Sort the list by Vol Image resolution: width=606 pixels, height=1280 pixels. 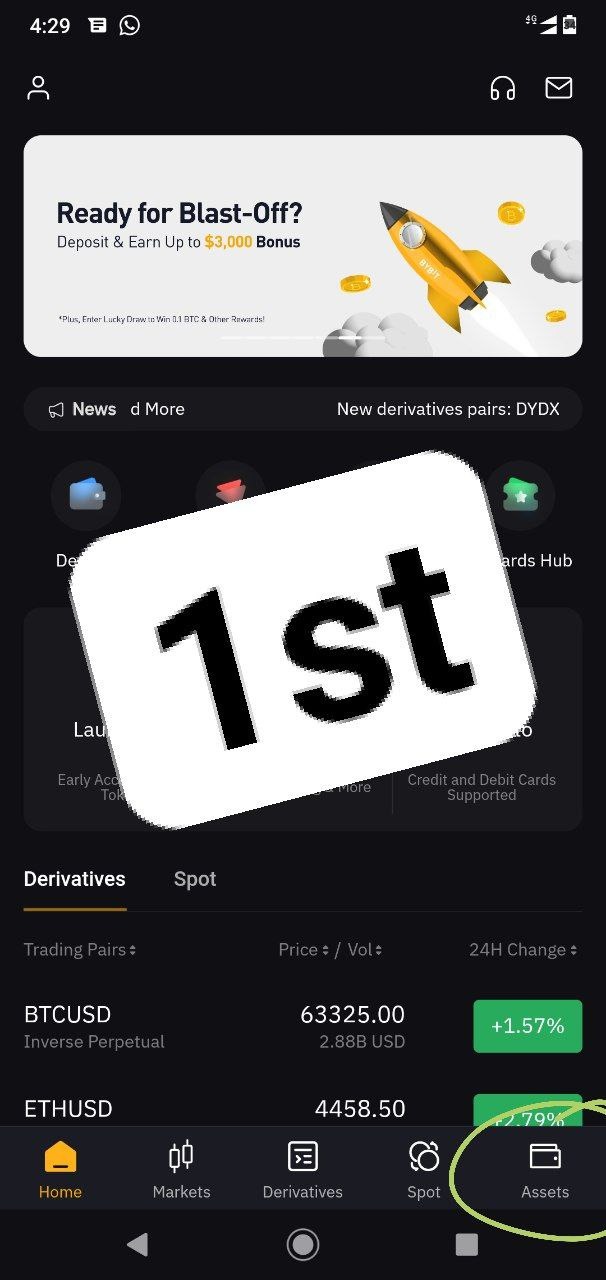pyautogui.click(x=364, y=950)
